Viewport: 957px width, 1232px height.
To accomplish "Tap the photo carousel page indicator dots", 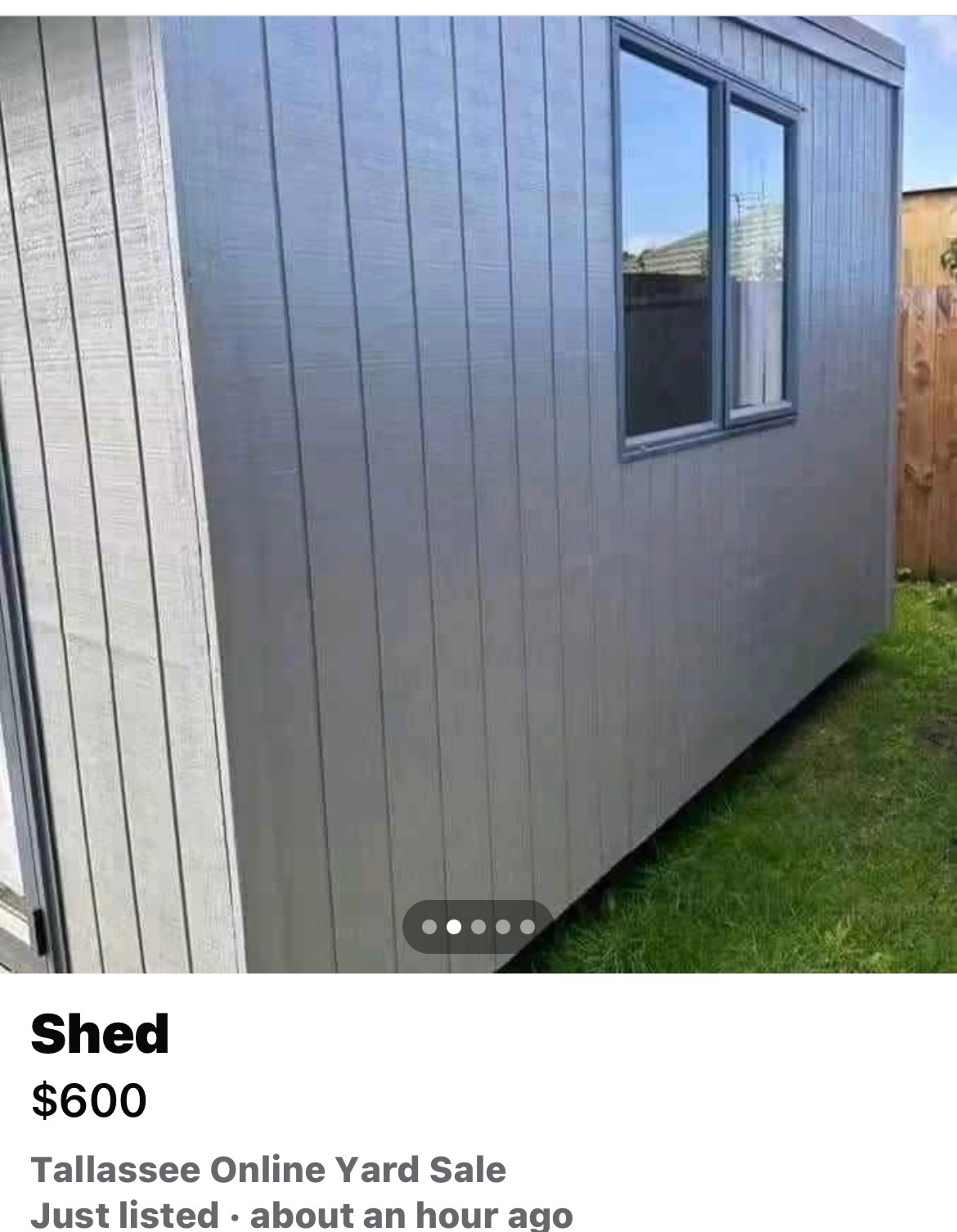I will [x=478, y=927].
